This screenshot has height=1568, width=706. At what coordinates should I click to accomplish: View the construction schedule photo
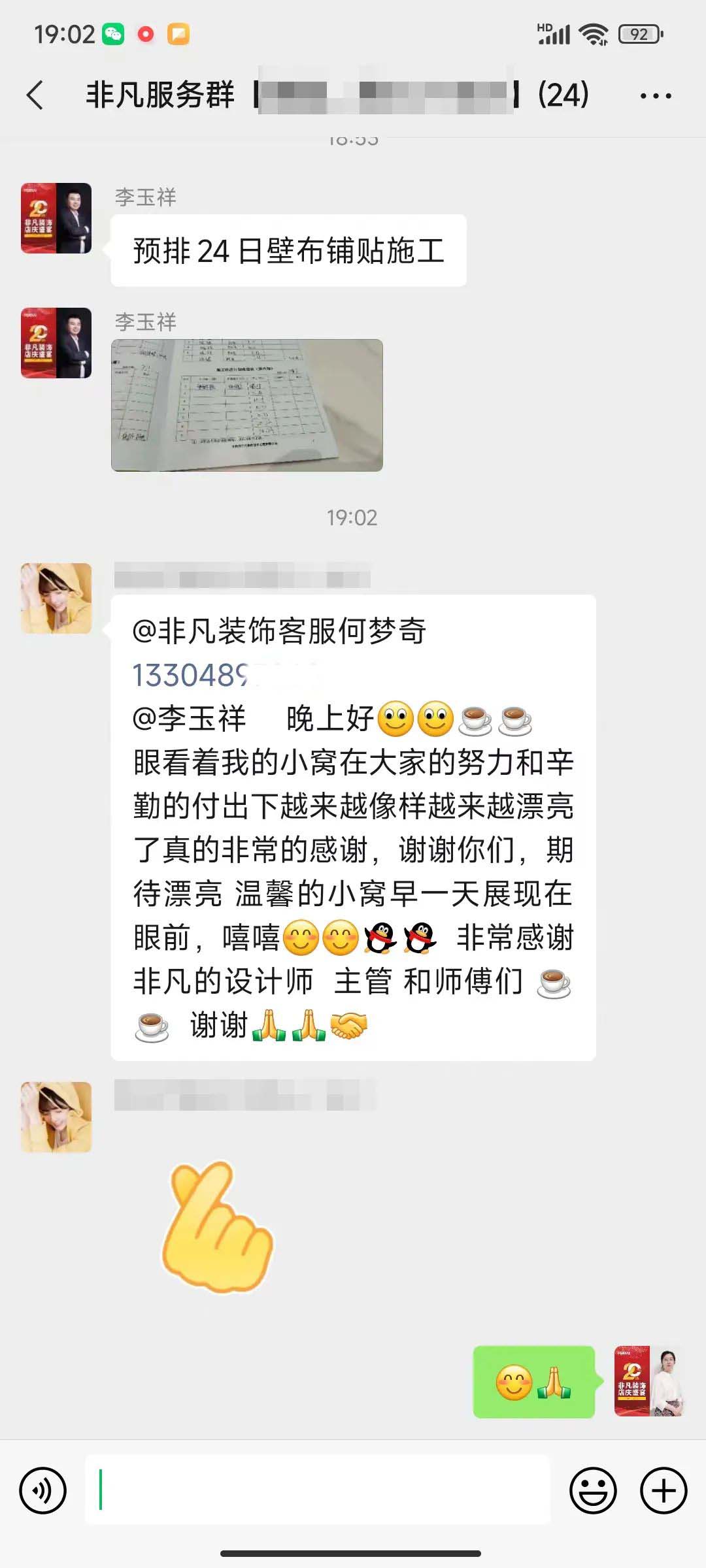point(247,405)
